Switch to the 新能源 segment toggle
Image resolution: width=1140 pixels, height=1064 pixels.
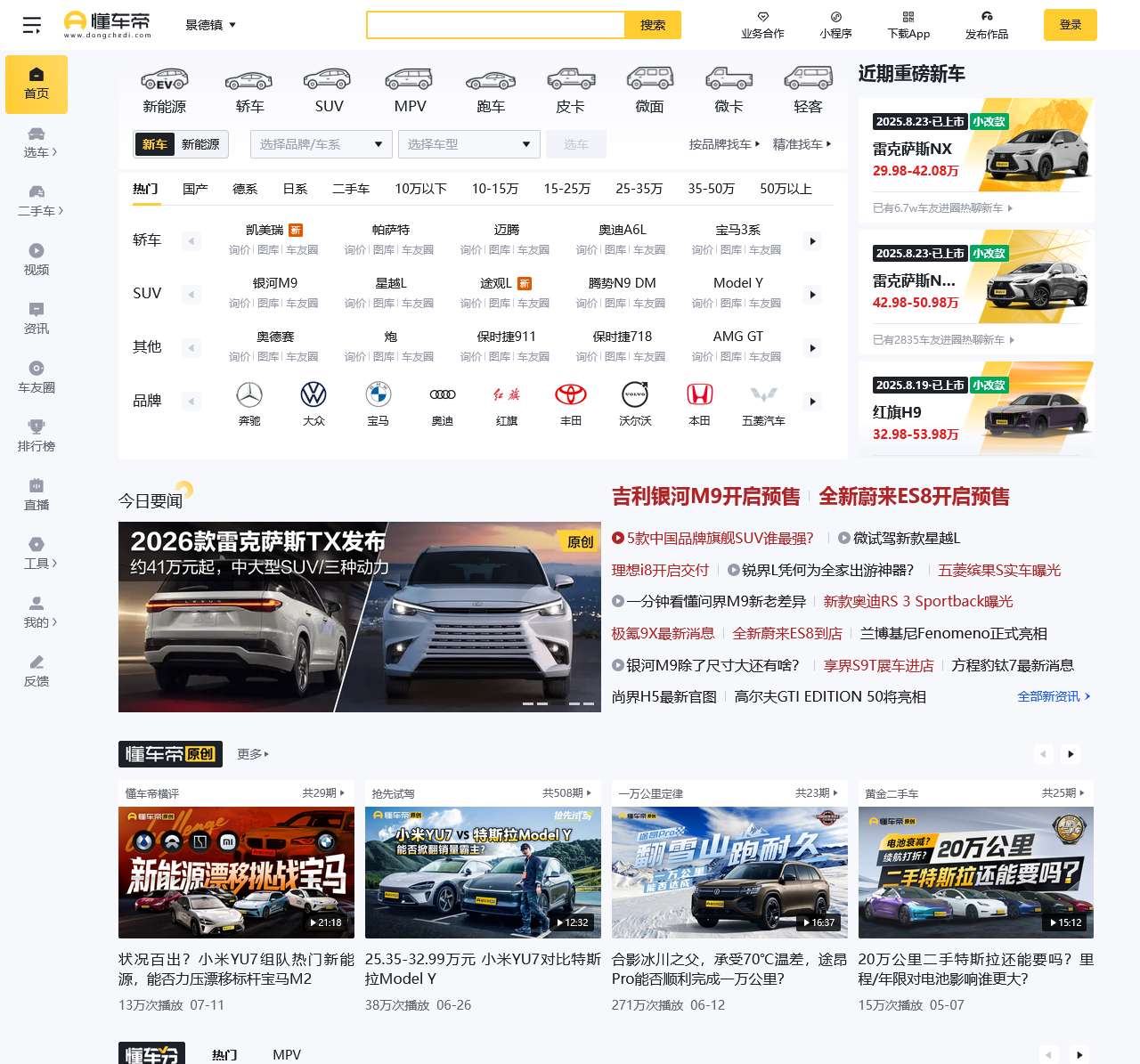click(x=200, y=144)
